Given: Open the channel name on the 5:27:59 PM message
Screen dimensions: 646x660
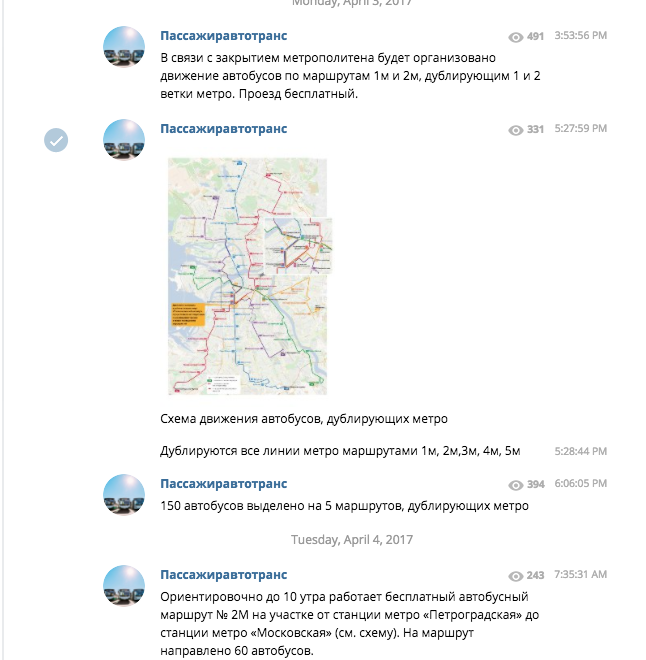Looking at the screenshot, I should coord(223,129).
